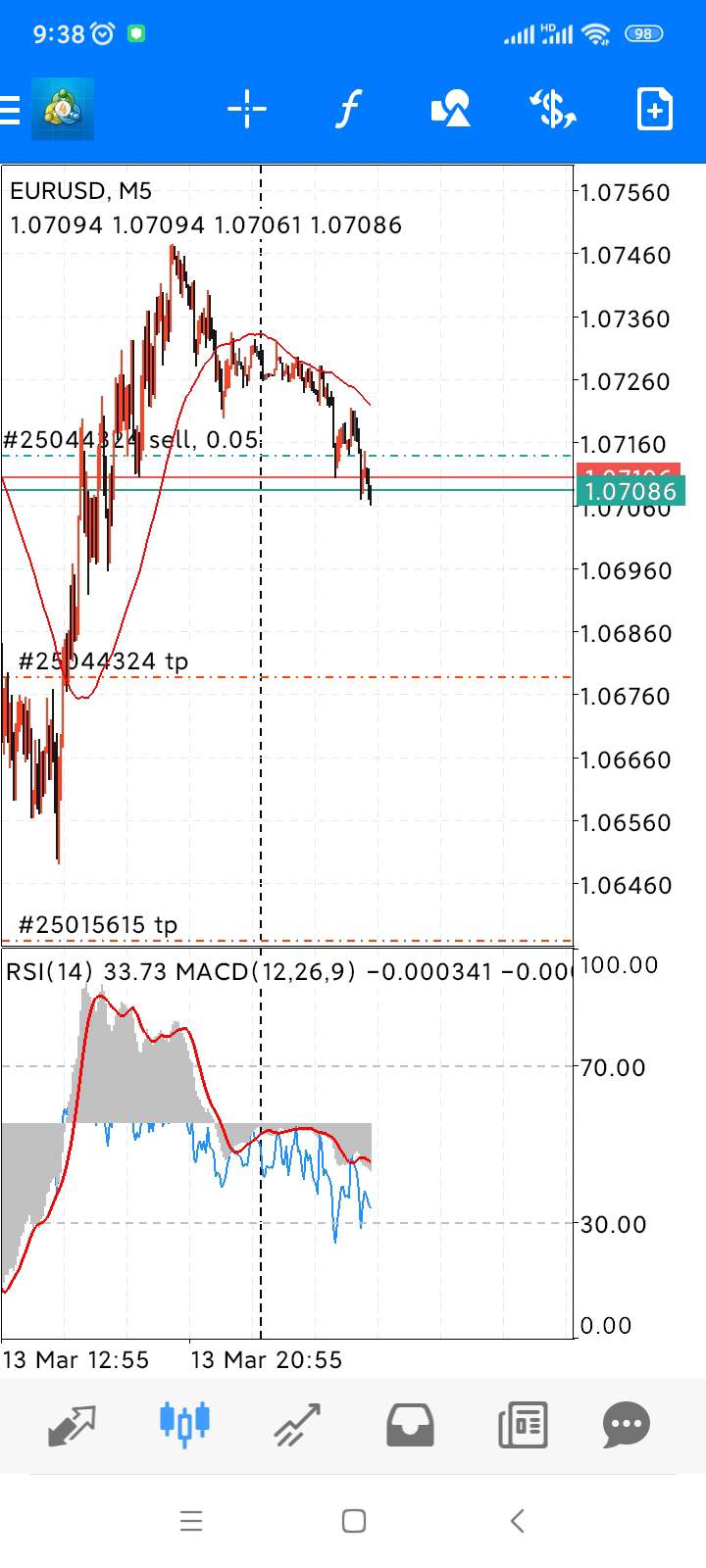Open the News tab
Image resolution: width=706 pixels, height=1568 pixels.
coord(523,1425)
